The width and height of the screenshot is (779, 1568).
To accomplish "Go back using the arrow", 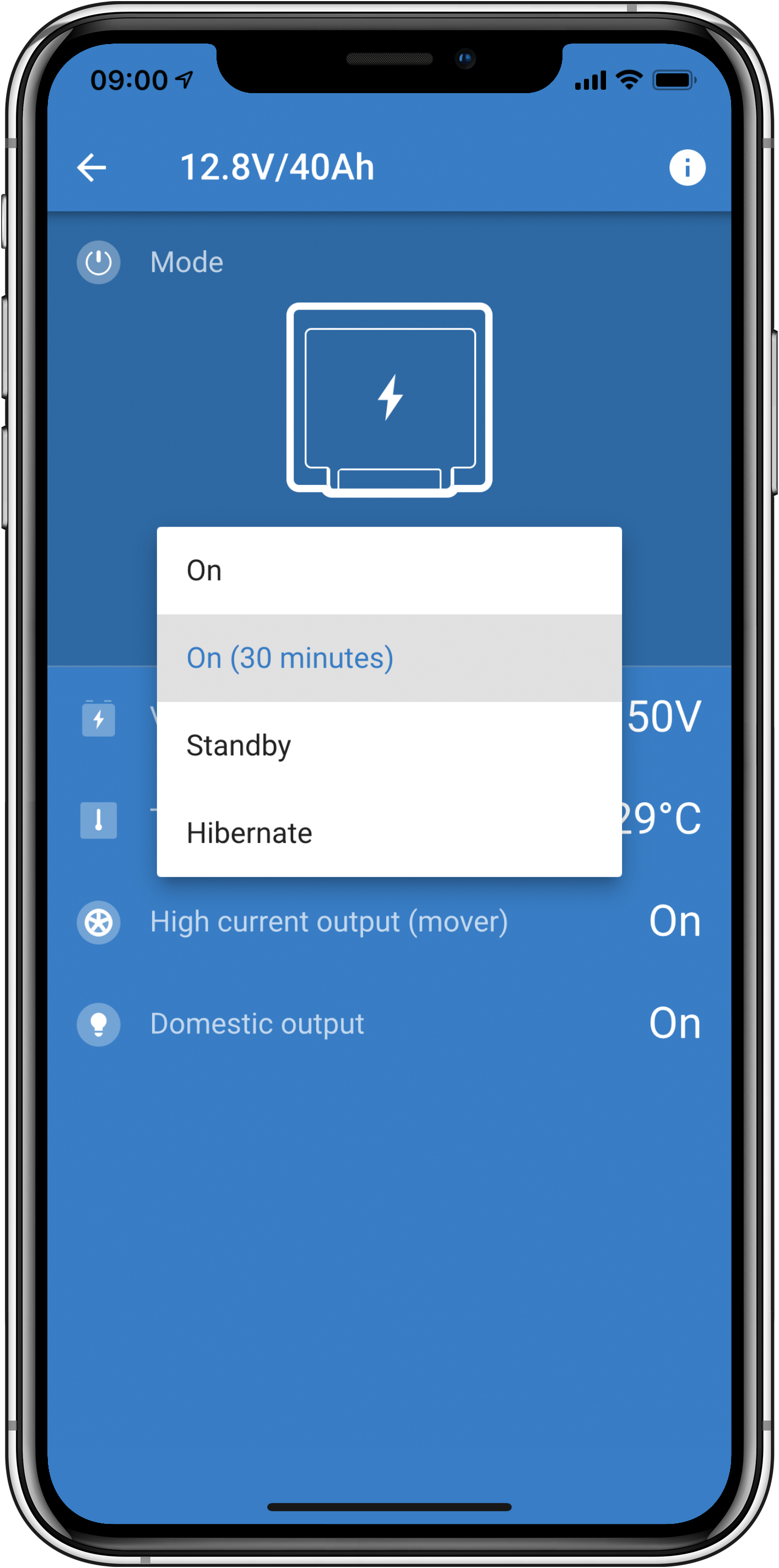I will tap(92, 167).
